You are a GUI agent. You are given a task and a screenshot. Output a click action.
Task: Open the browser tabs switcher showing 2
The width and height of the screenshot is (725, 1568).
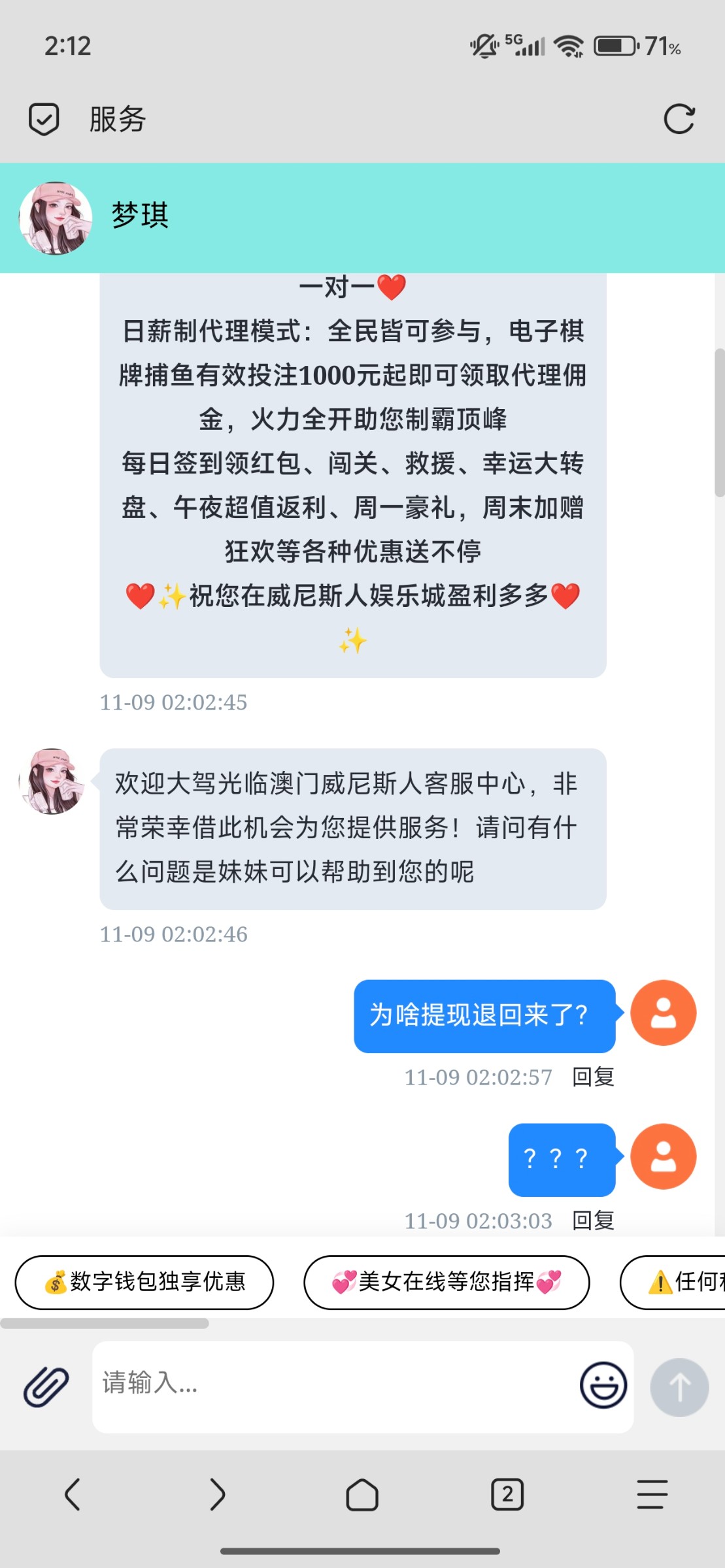(x=507, y=1495)
